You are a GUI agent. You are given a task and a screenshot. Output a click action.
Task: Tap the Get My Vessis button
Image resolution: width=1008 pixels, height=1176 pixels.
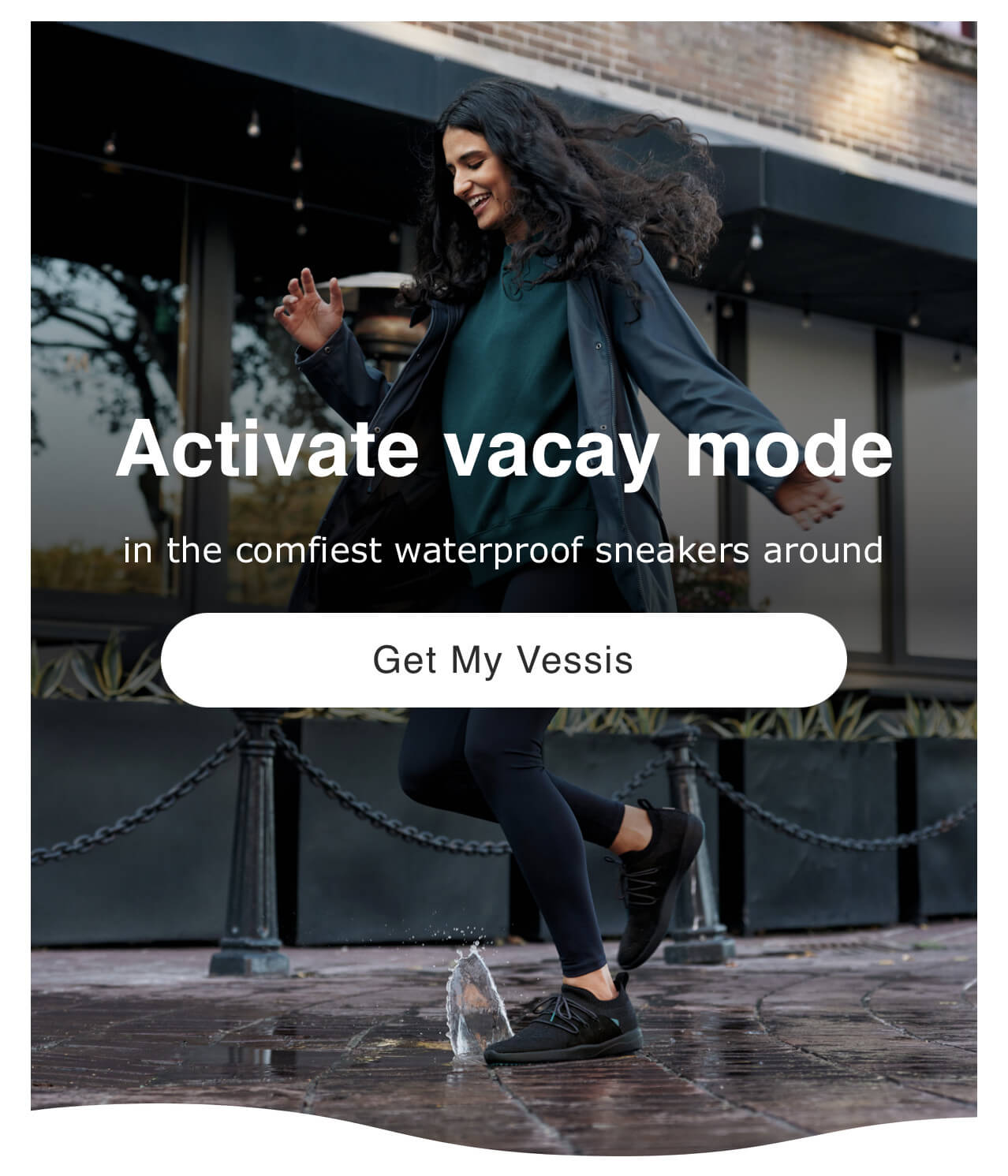click(503, 659)
